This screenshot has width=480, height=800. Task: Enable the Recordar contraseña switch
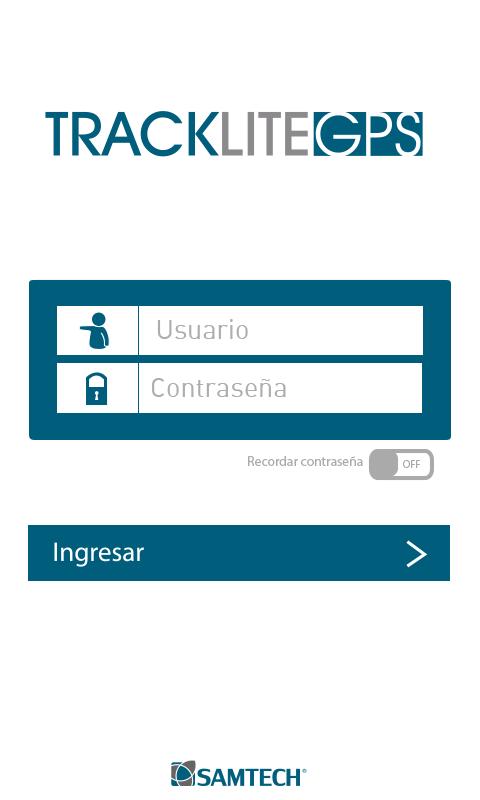click(x=401, y=464)
